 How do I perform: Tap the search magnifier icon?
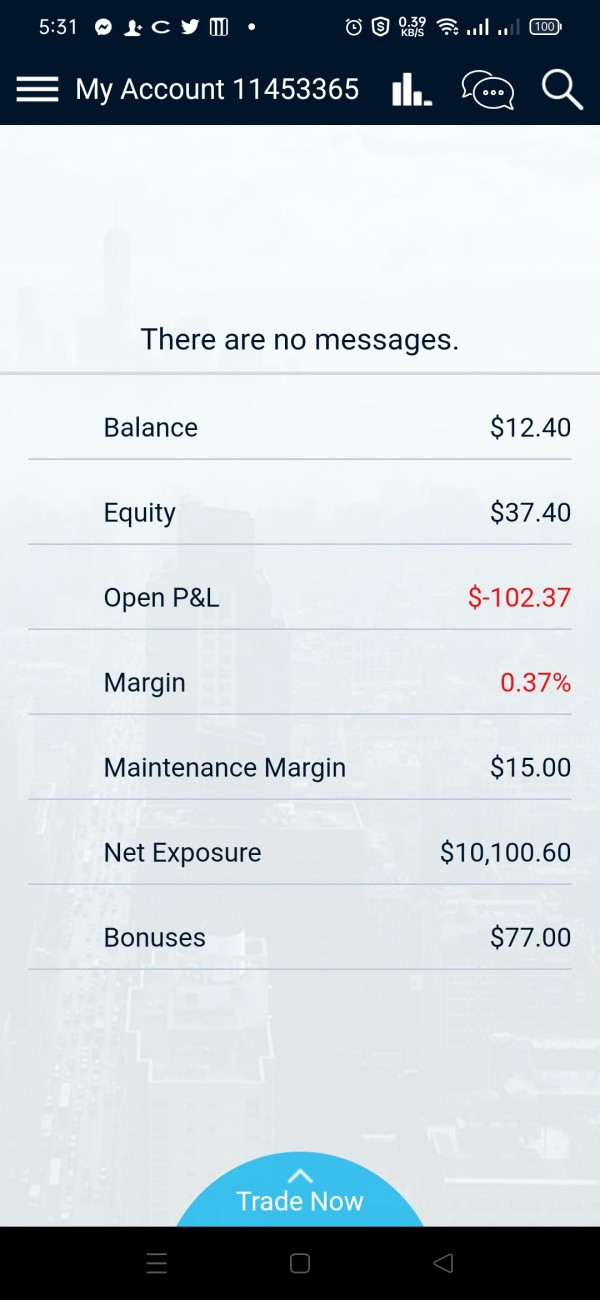coord(562,89)
